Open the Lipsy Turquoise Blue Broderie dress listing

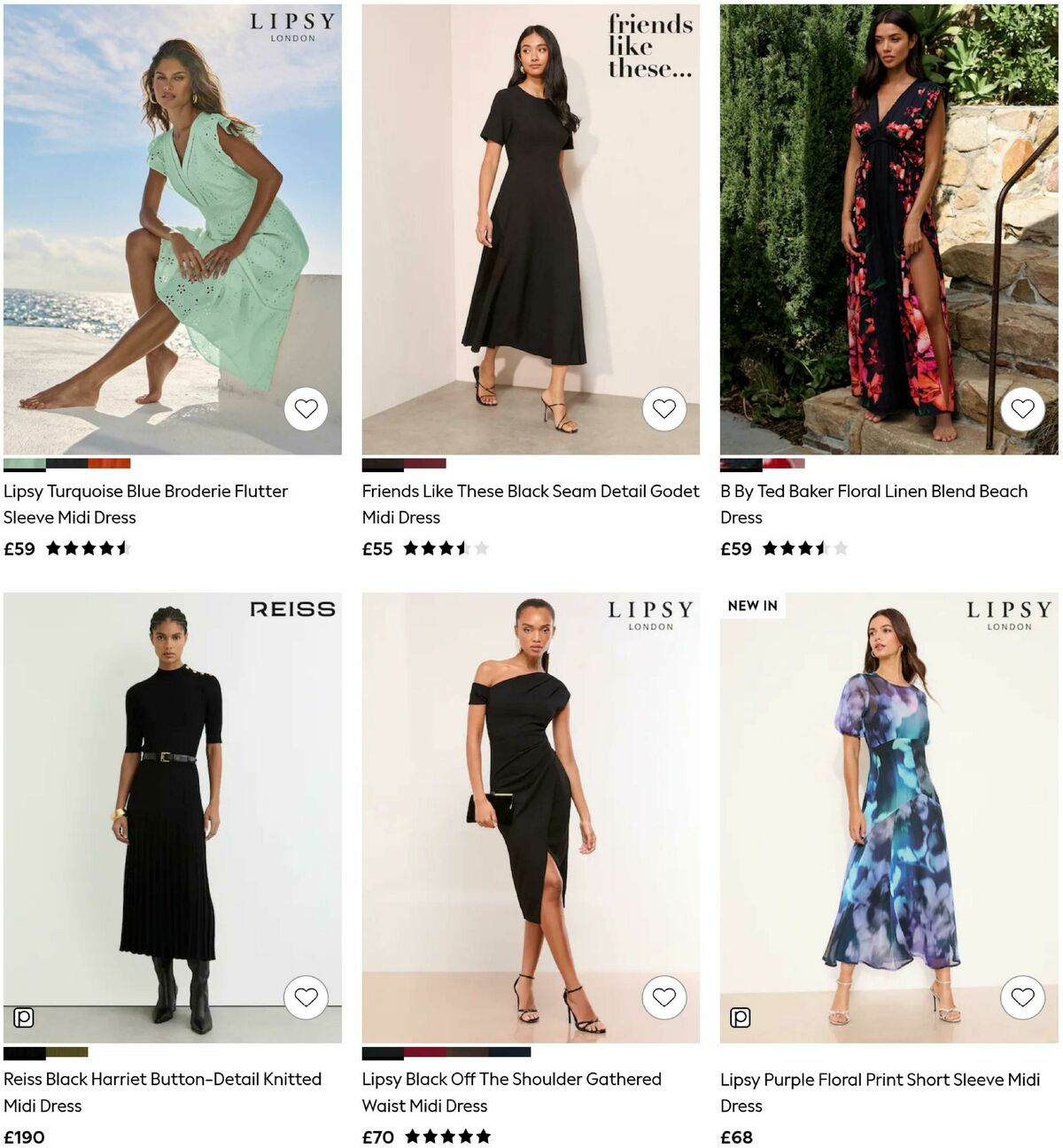[147, 503]
